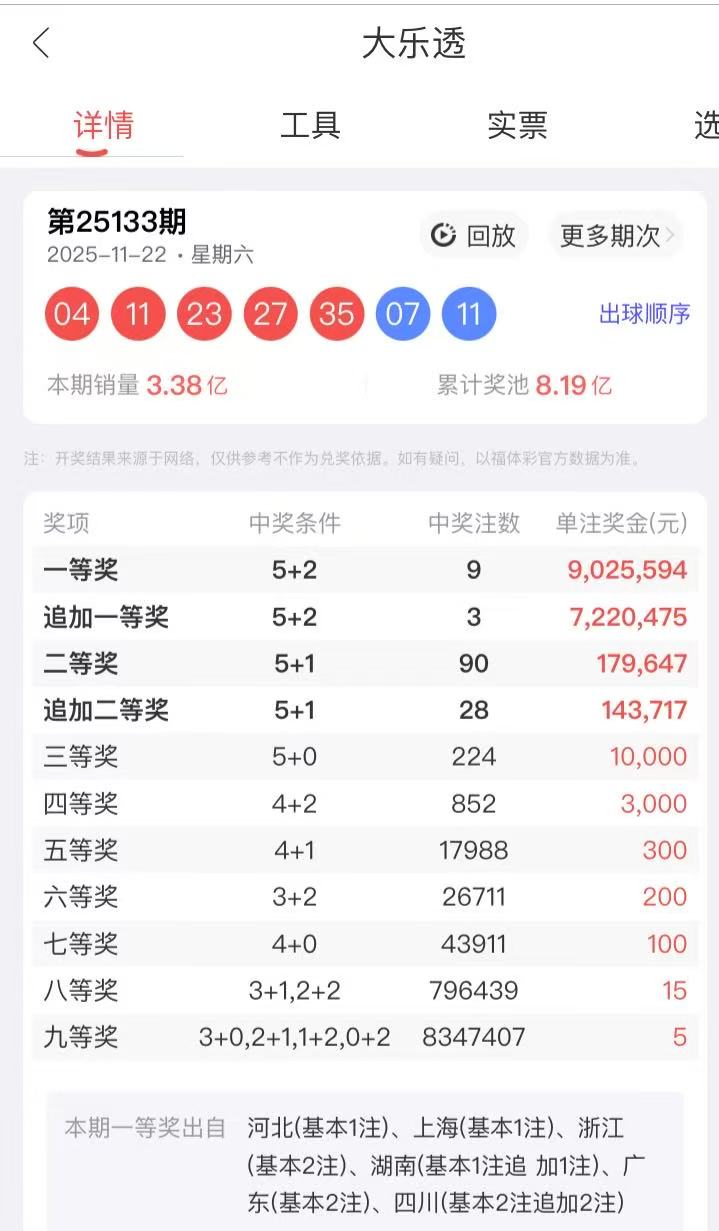Show the 出球顺序 ball draw order
The width and height of the screenshot is (719, 1231).
(x=644, y=314)
